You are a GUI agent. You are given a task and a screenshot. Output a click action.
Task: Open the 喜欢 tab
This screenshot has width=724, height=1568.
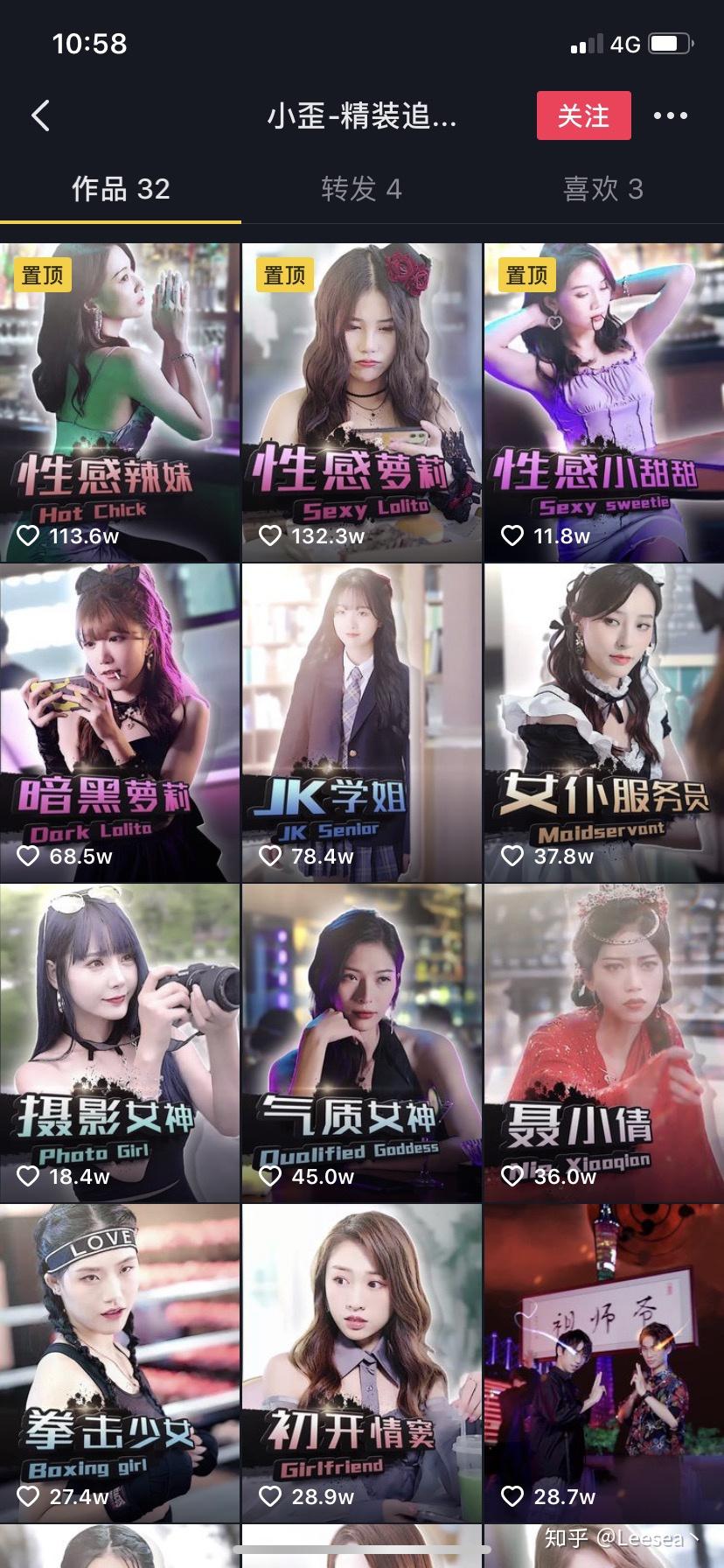click(x=603, y=190)
